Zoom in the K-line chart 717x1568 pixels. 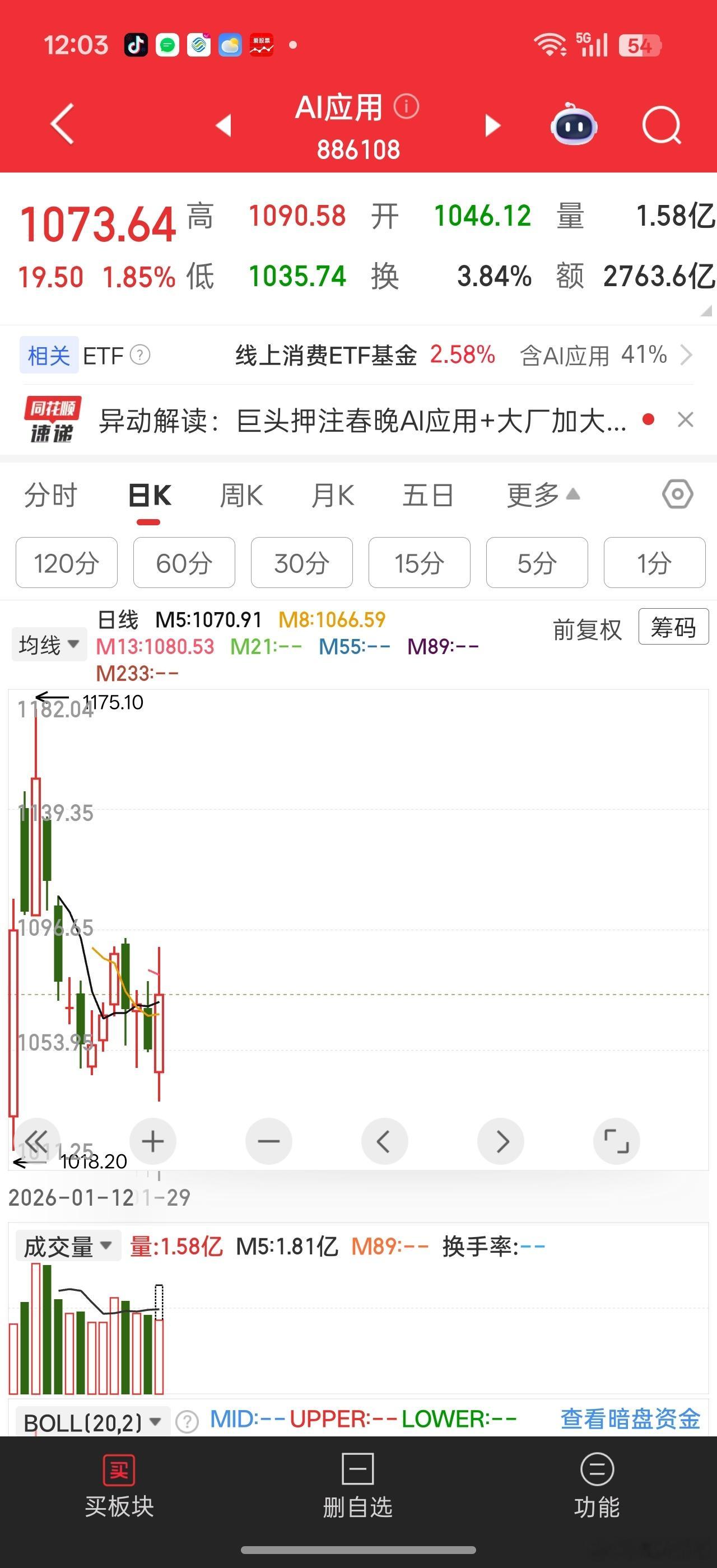[x=153, y=1141]
